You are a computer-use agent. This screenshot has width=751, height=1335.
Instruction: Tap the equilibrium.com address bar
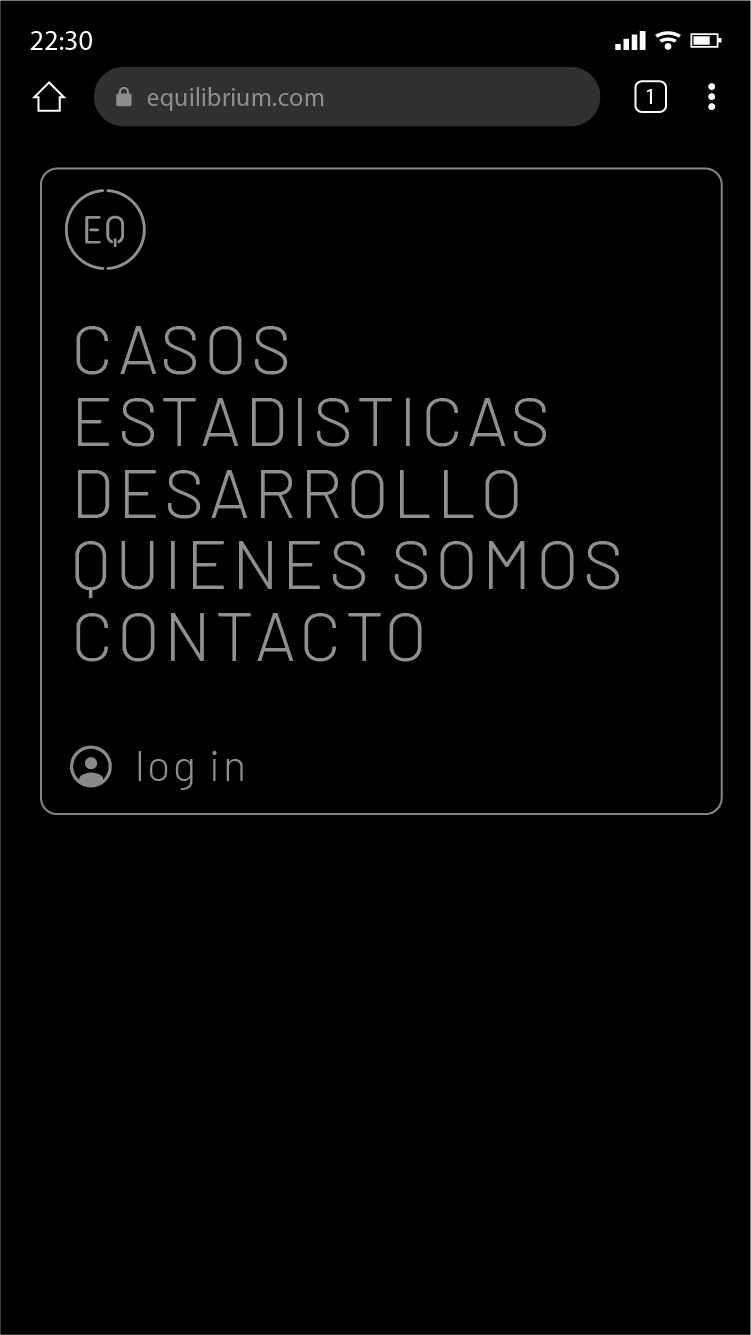347,97
